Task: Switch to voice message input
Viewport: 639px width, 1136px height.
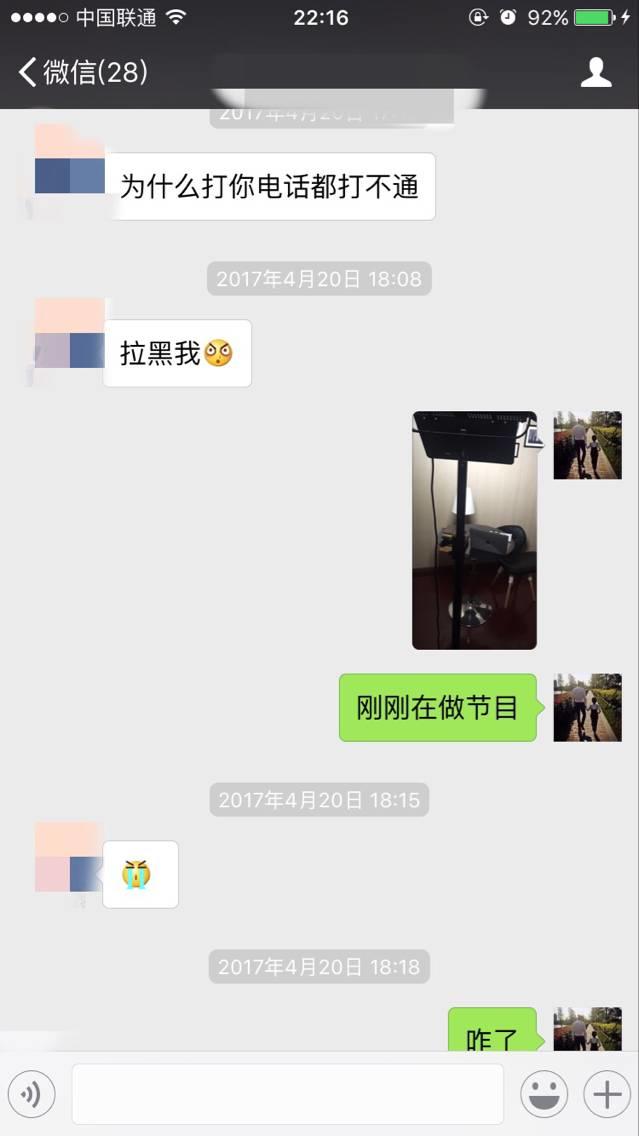Action: (31, 1095)
